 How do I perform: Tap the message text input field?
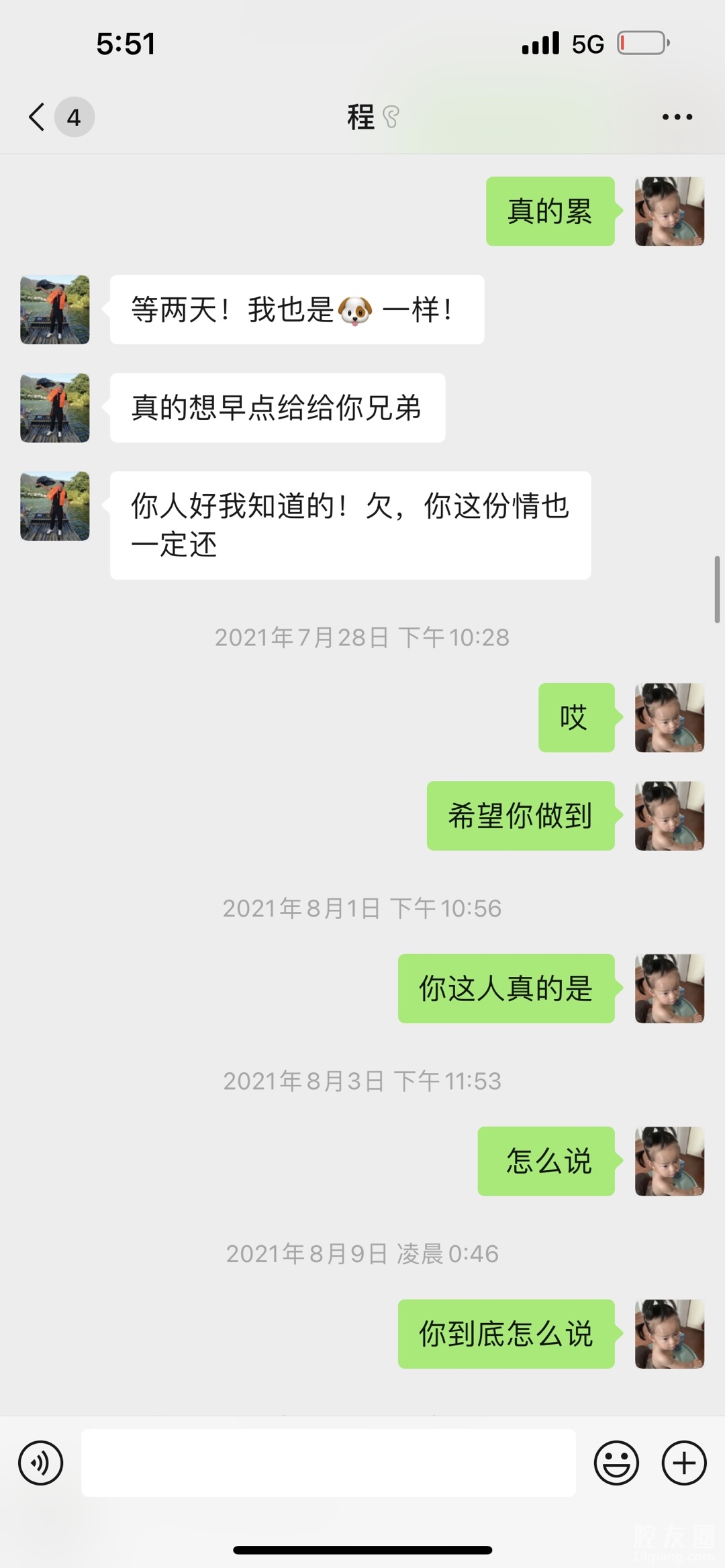[x=328, y=1463]
